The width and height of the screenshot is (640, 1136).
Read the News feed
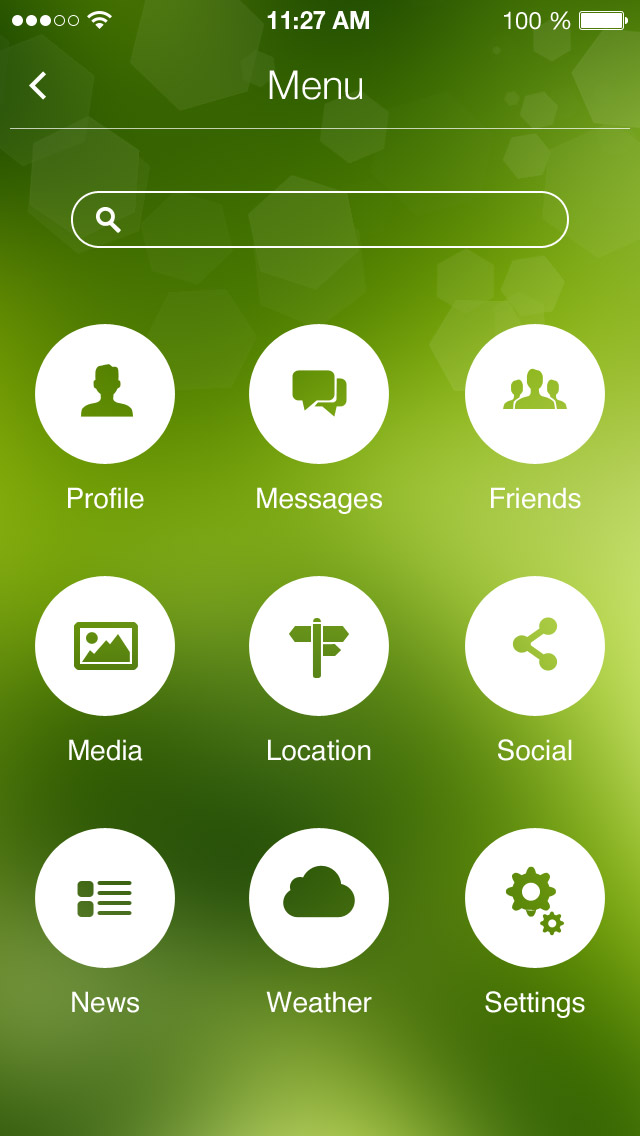[x=105, y=898]
